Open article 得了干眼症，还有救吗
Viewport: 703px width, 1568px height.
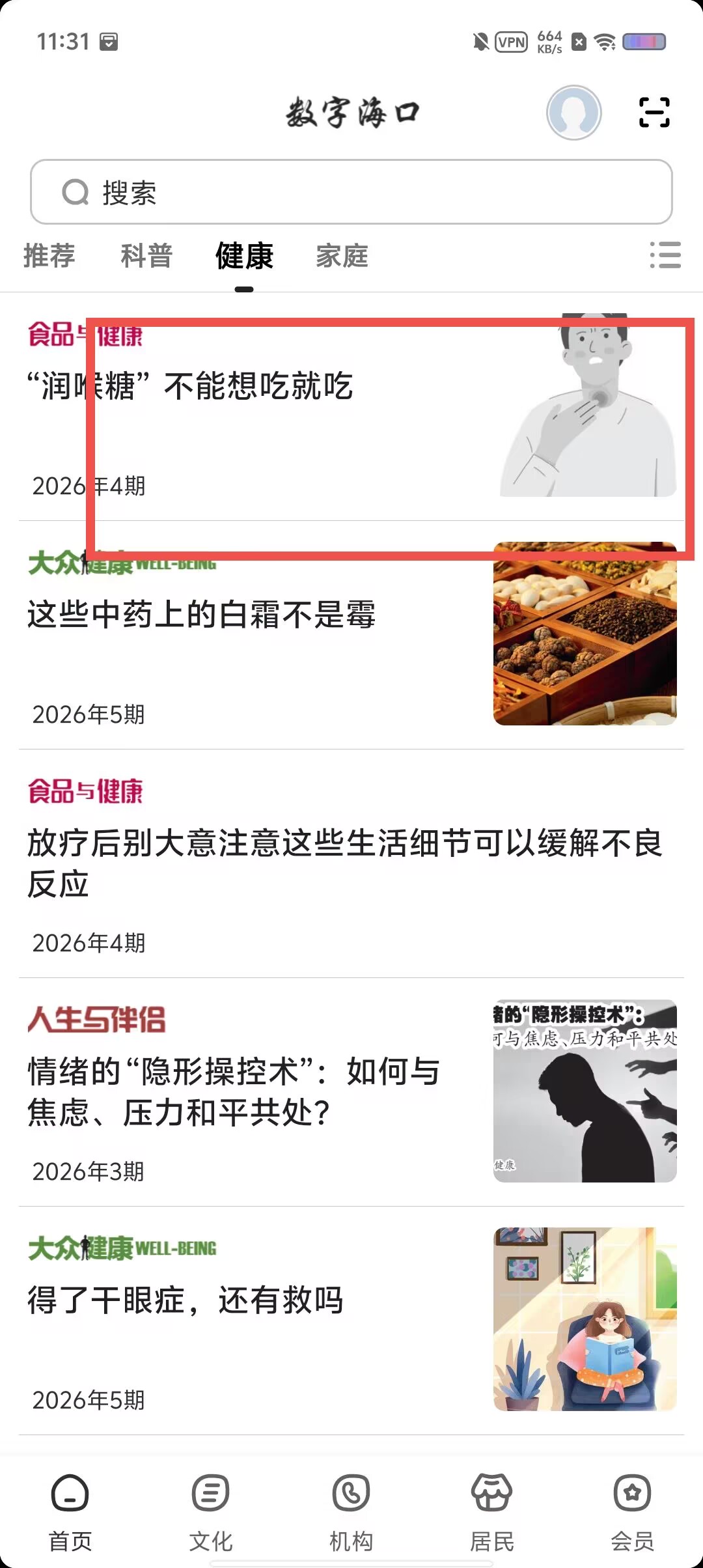point(351,1321)
